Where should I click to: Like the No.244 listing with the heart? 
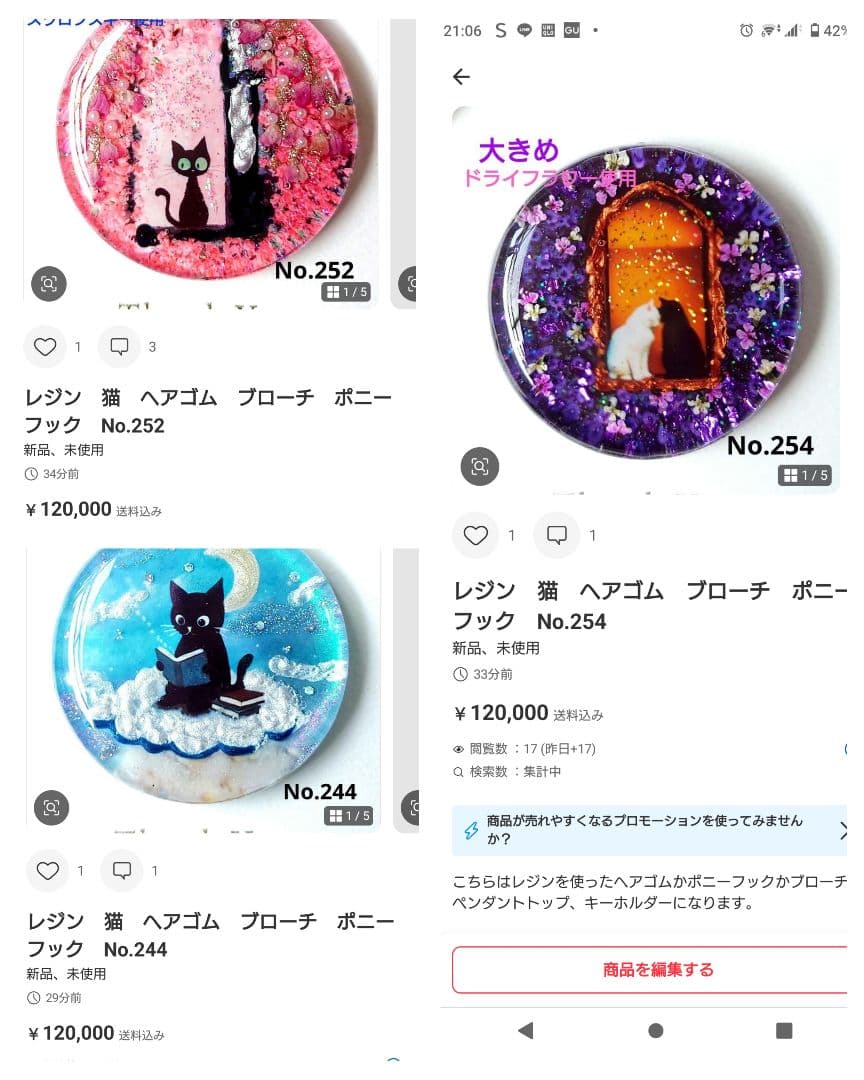44,871
